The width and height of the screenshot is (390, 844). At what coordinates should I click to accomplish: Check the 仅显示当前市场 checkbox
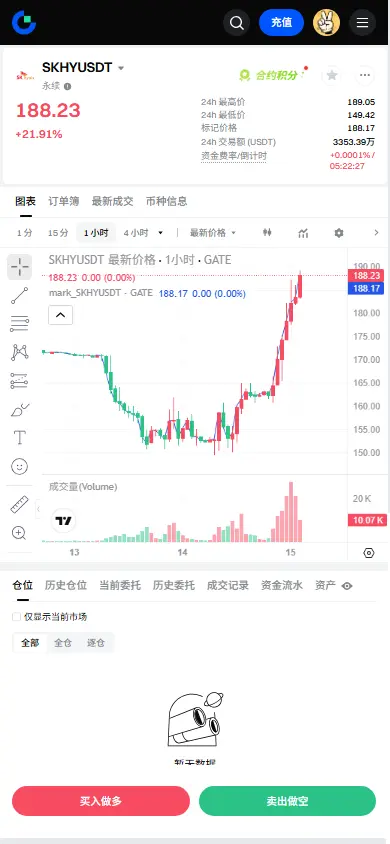point(17,617)
